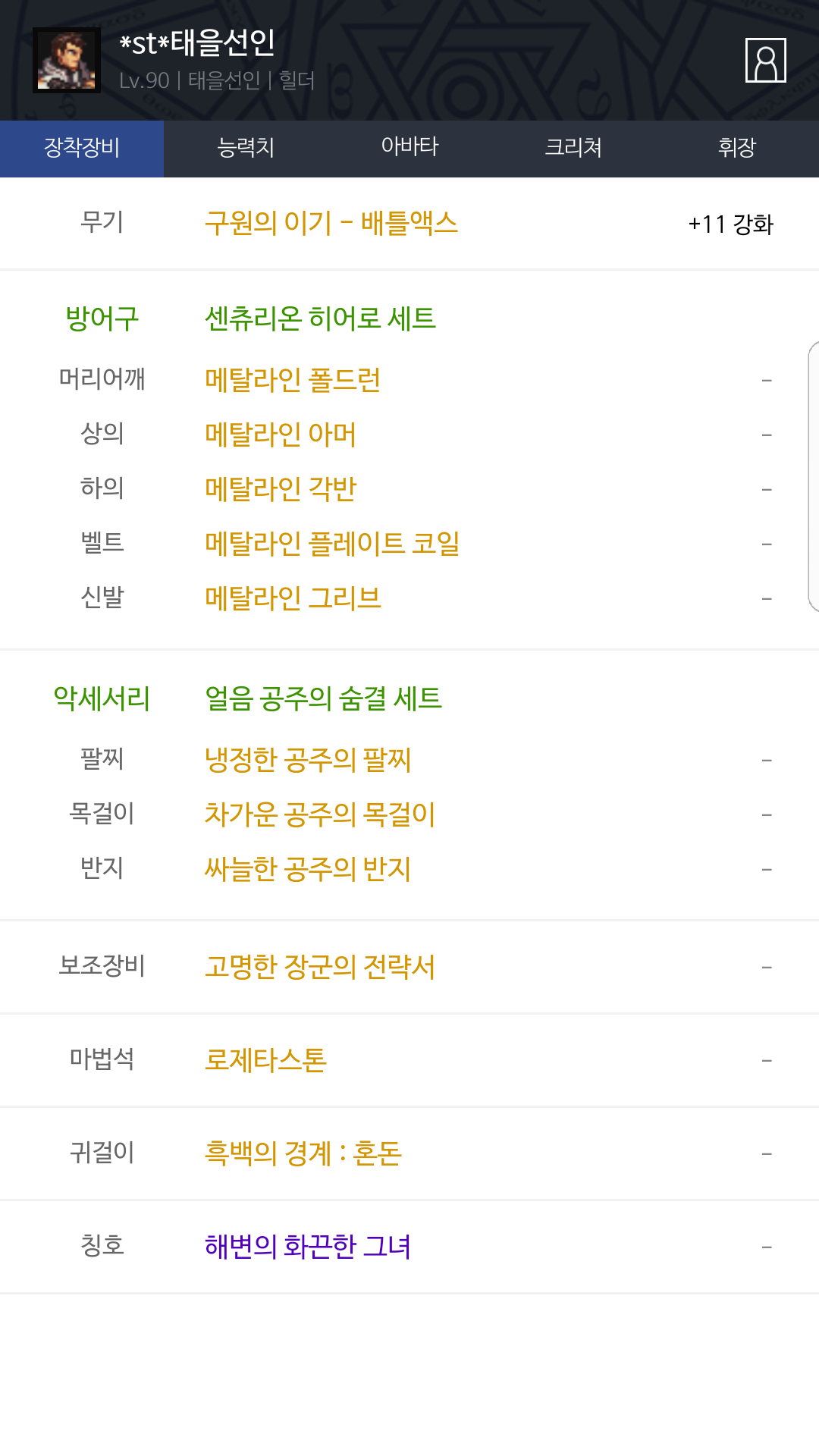Open 메탈라인 그리브 shoes item

click(293, 598)
